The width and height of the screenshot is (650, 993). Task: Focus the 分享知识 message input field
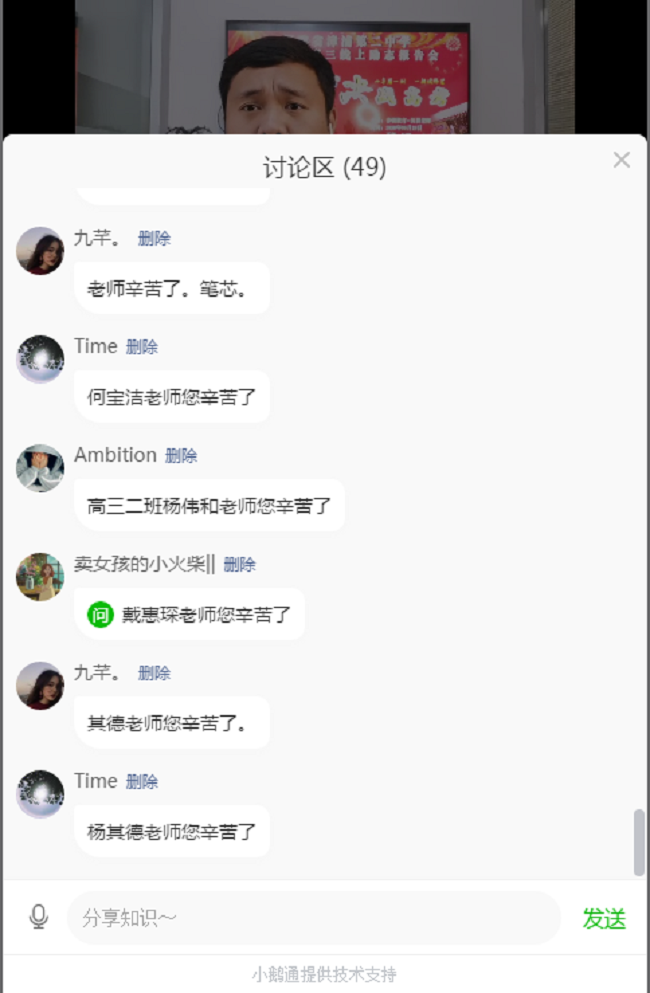[313, 918]
